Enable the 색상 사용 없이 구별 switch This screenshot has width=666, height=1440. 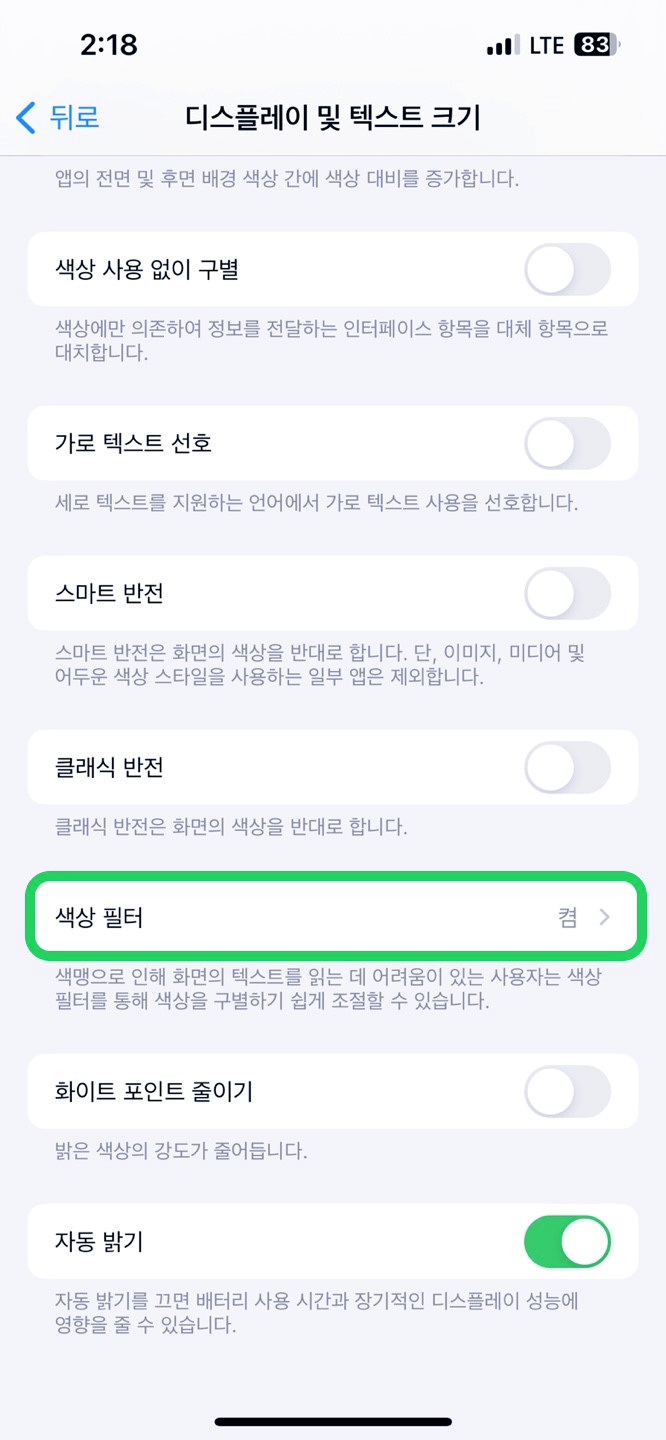[567, 269]
